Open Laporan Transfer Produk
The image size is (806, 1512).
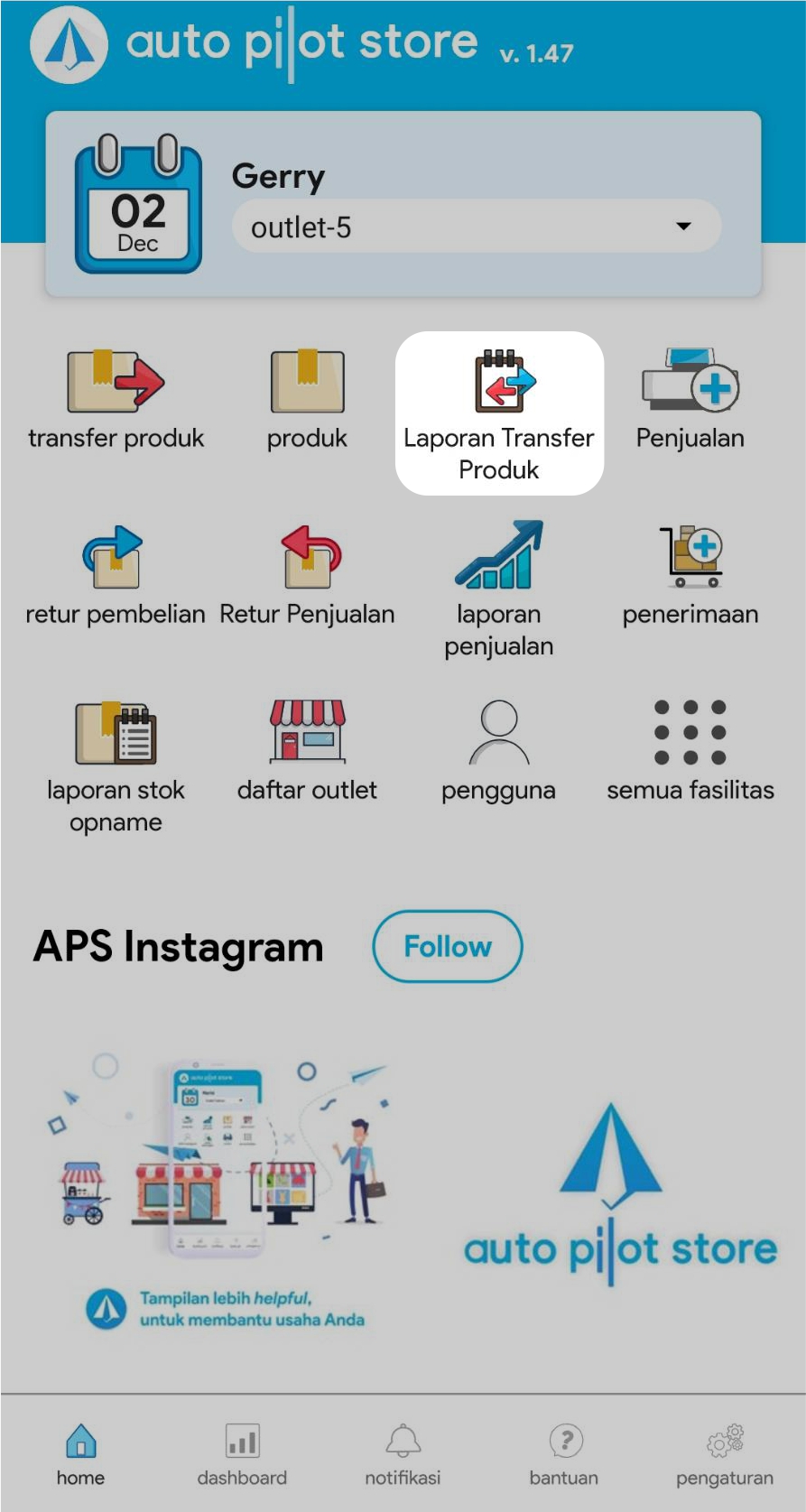pos(499,413)
